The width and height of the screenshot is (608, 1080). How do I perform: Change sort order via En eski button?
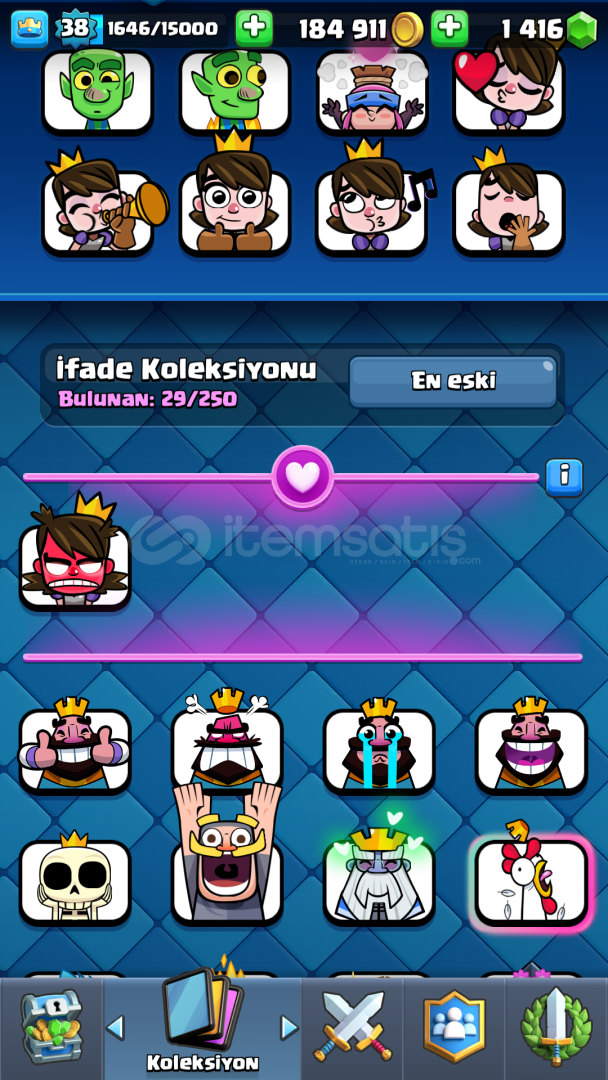click(452, 382)
